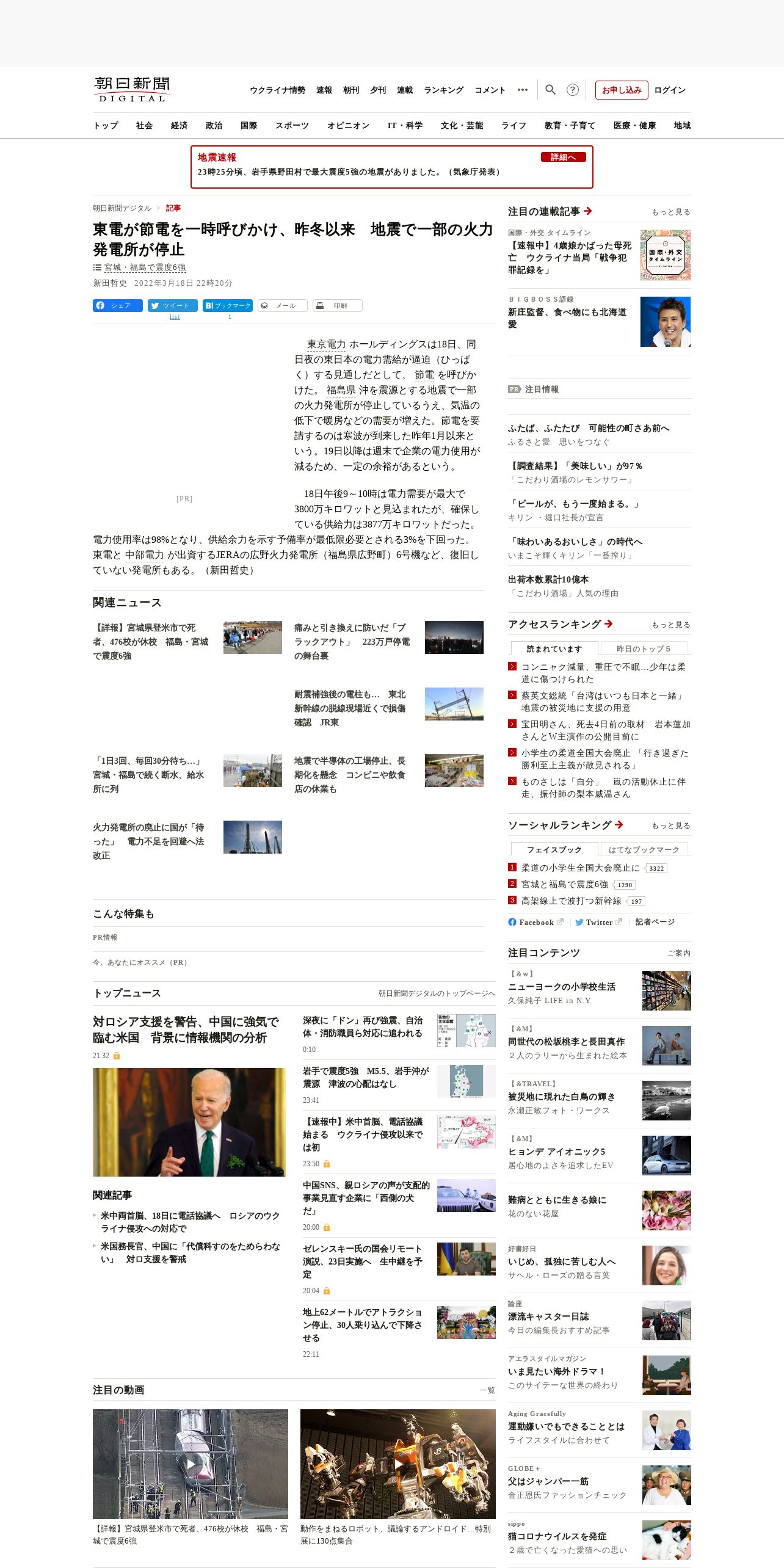Image resolution: width=784 pixels, height=1568 pixels.
Task: Switch to the 昨日のトップ５ ranking tab
Action: 644,648
